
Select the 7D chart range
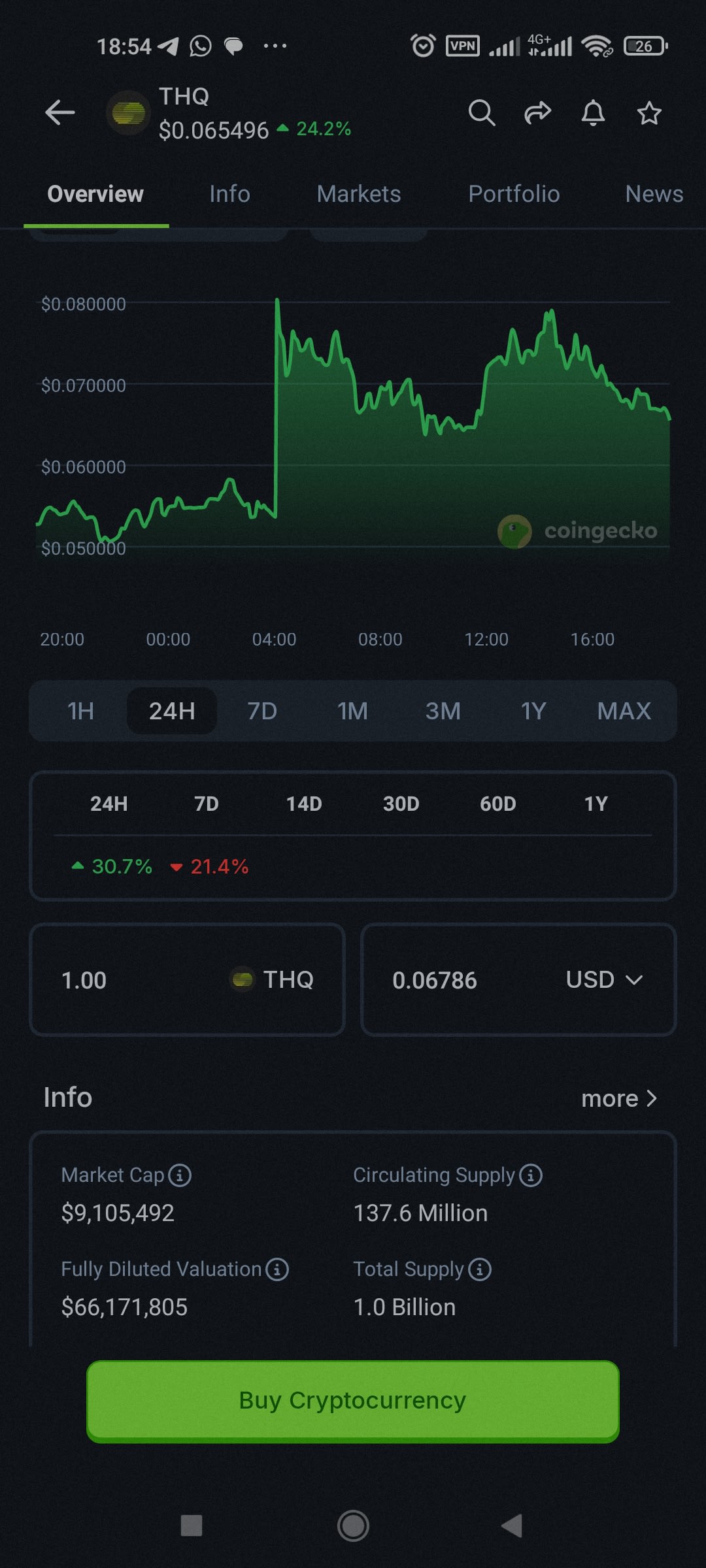point(262,711)
